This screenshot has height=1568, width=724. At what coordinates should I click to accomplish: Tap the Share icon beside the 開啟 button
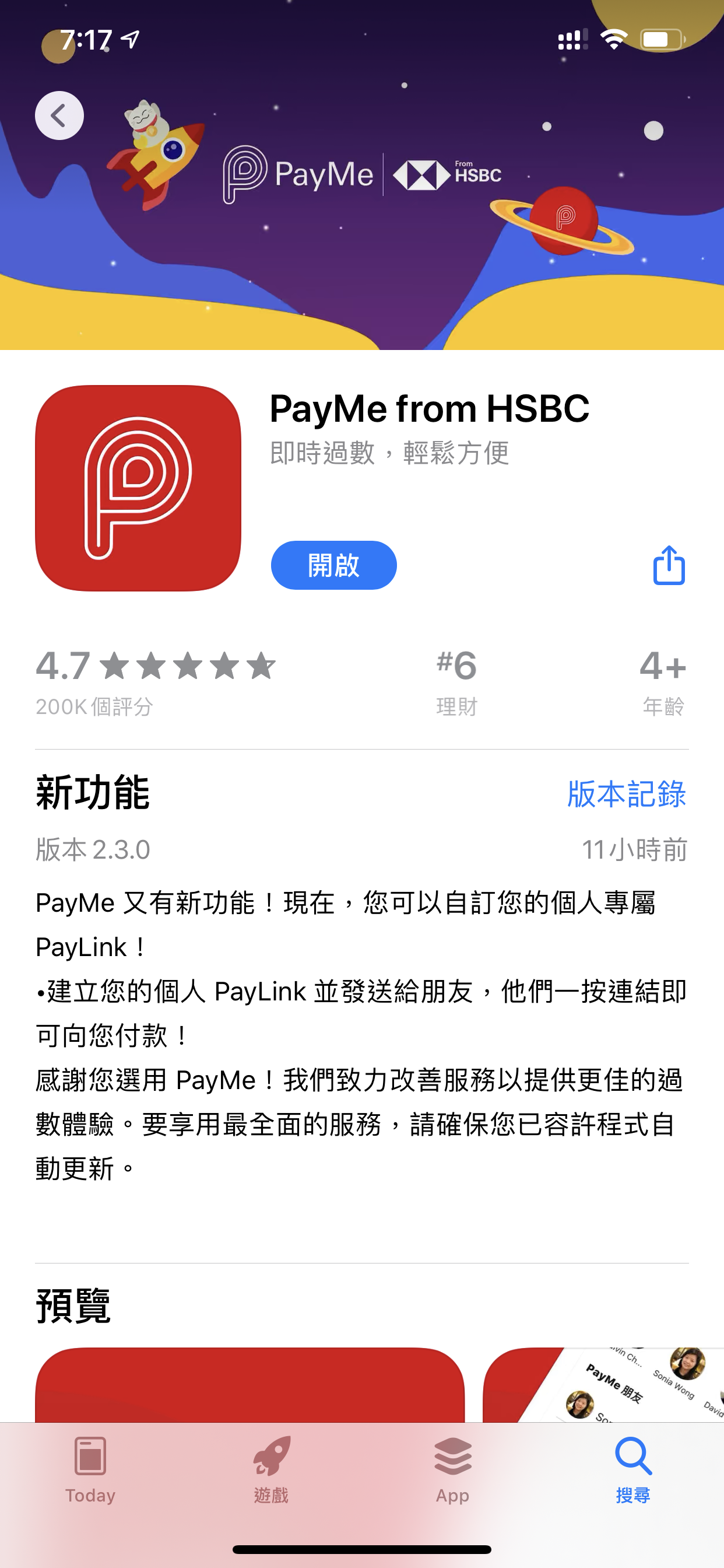[668, 565]
